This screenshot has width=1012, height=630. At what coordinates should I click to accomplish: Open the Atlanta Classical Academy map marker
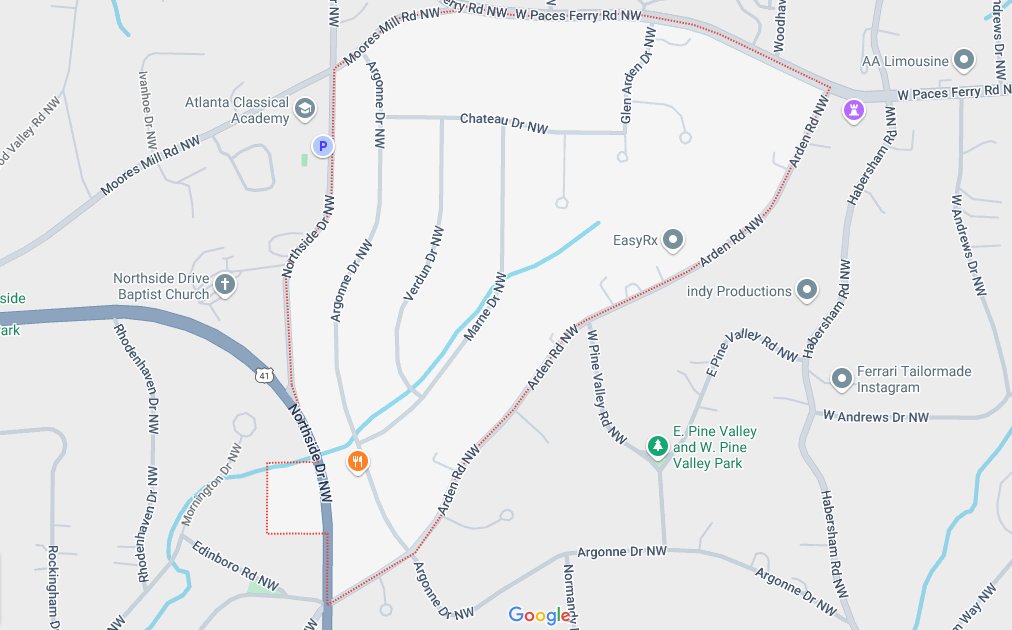305,109
